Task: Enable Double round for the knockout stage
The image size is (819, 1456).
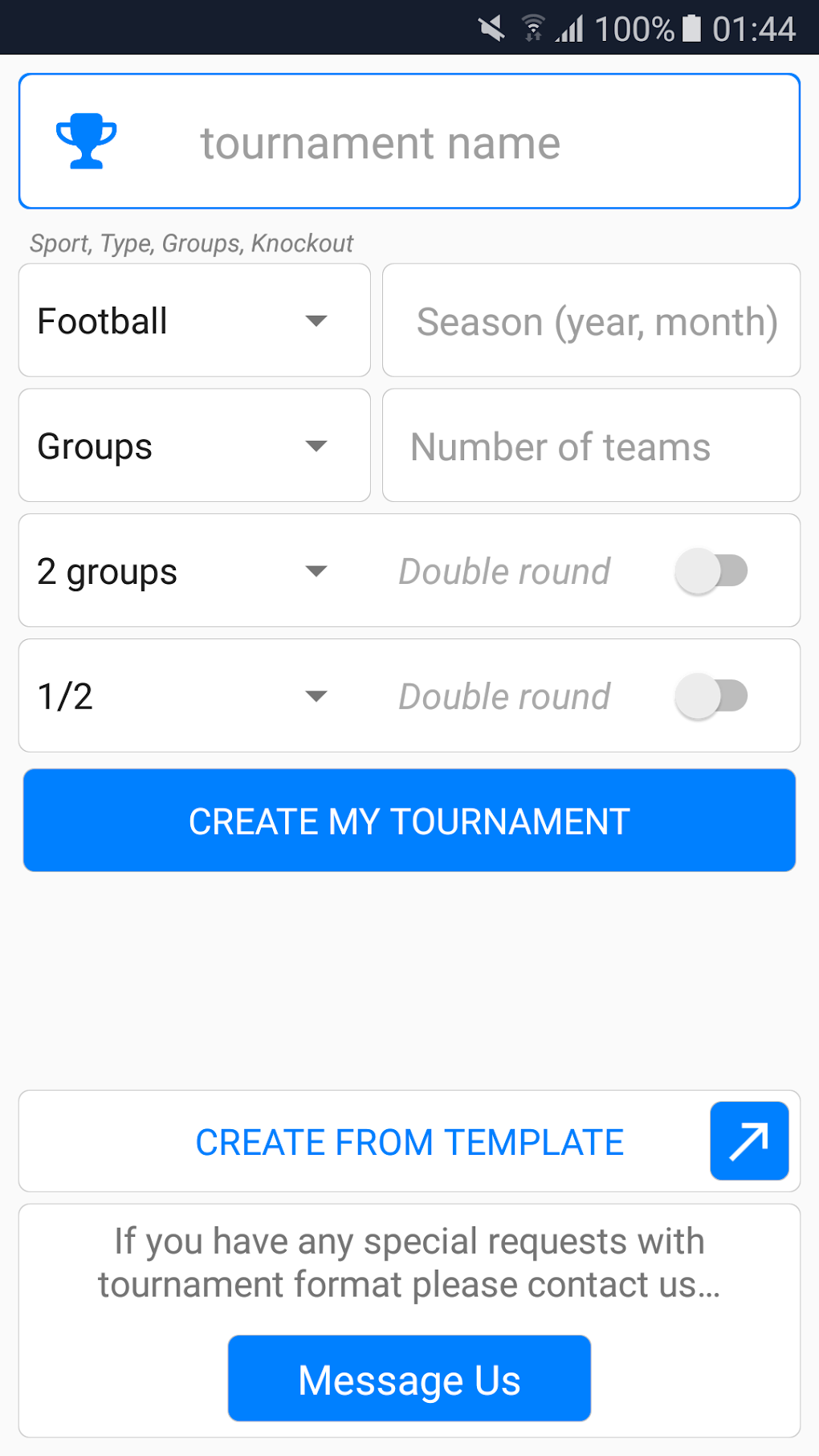Action: [x=713, y=695]
